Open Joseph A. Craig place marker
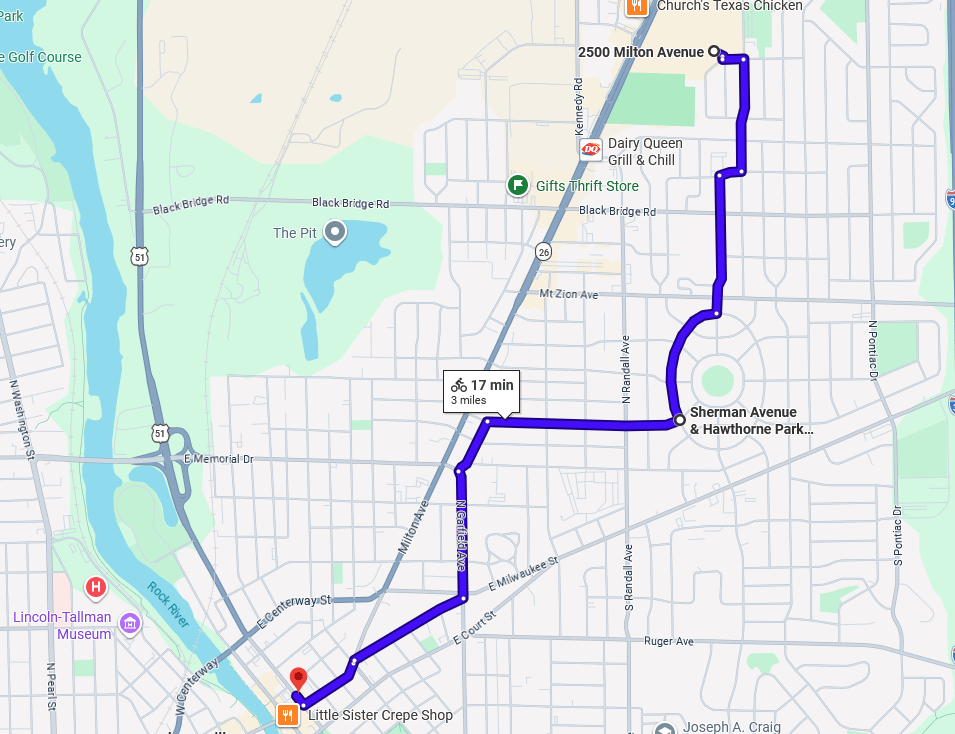Image resolution: width=955 pixels, height=734 pixels. click(667, 729)
